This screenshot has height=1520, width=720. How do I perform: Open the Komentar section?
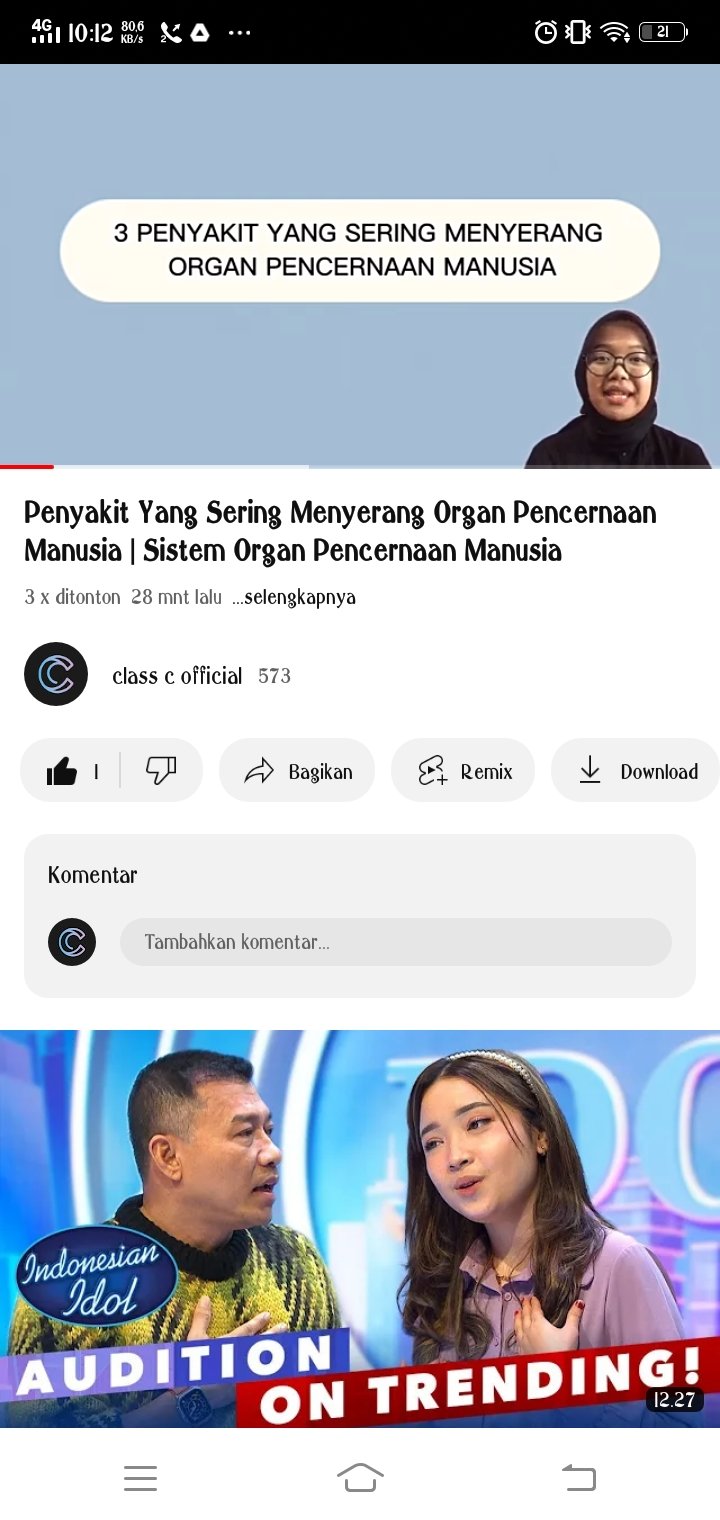point(93,875)
